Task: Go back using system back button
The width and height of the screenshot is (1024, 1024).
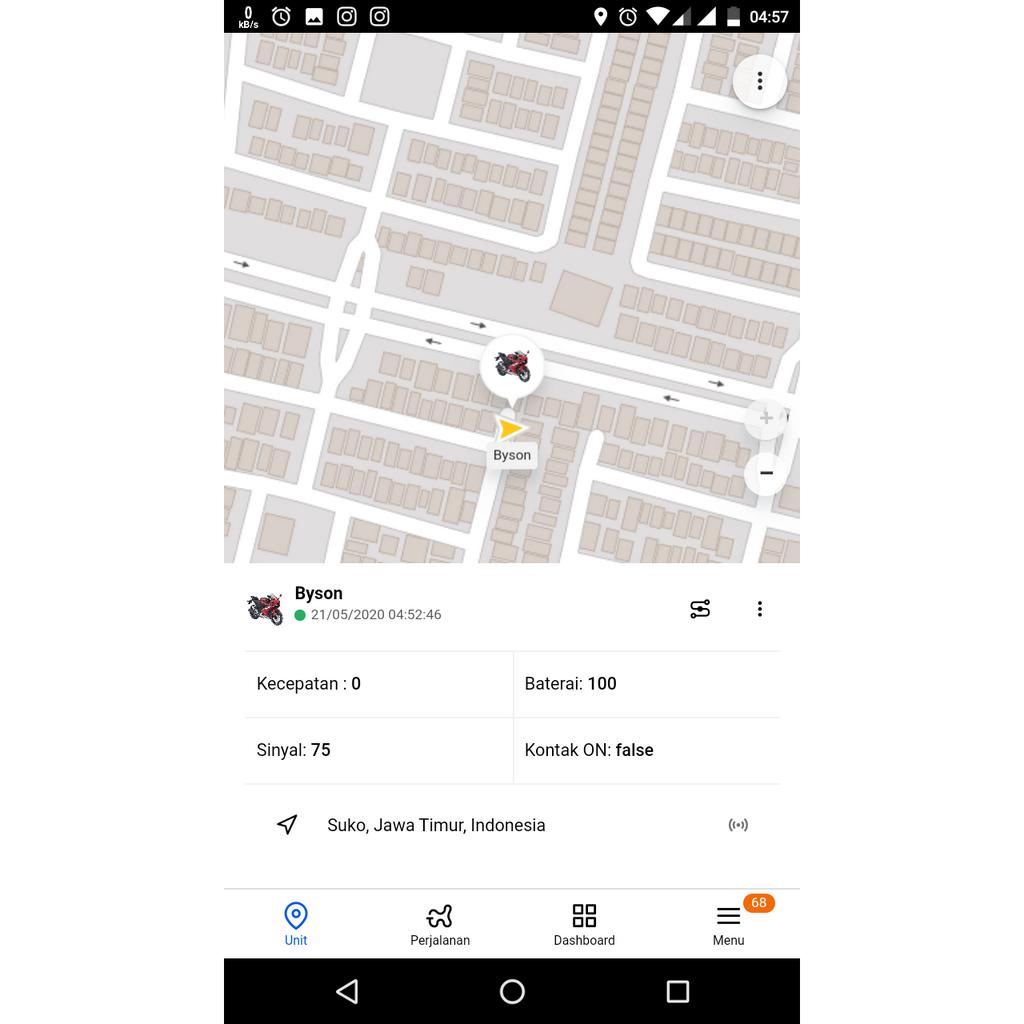Action: point(347,991)
